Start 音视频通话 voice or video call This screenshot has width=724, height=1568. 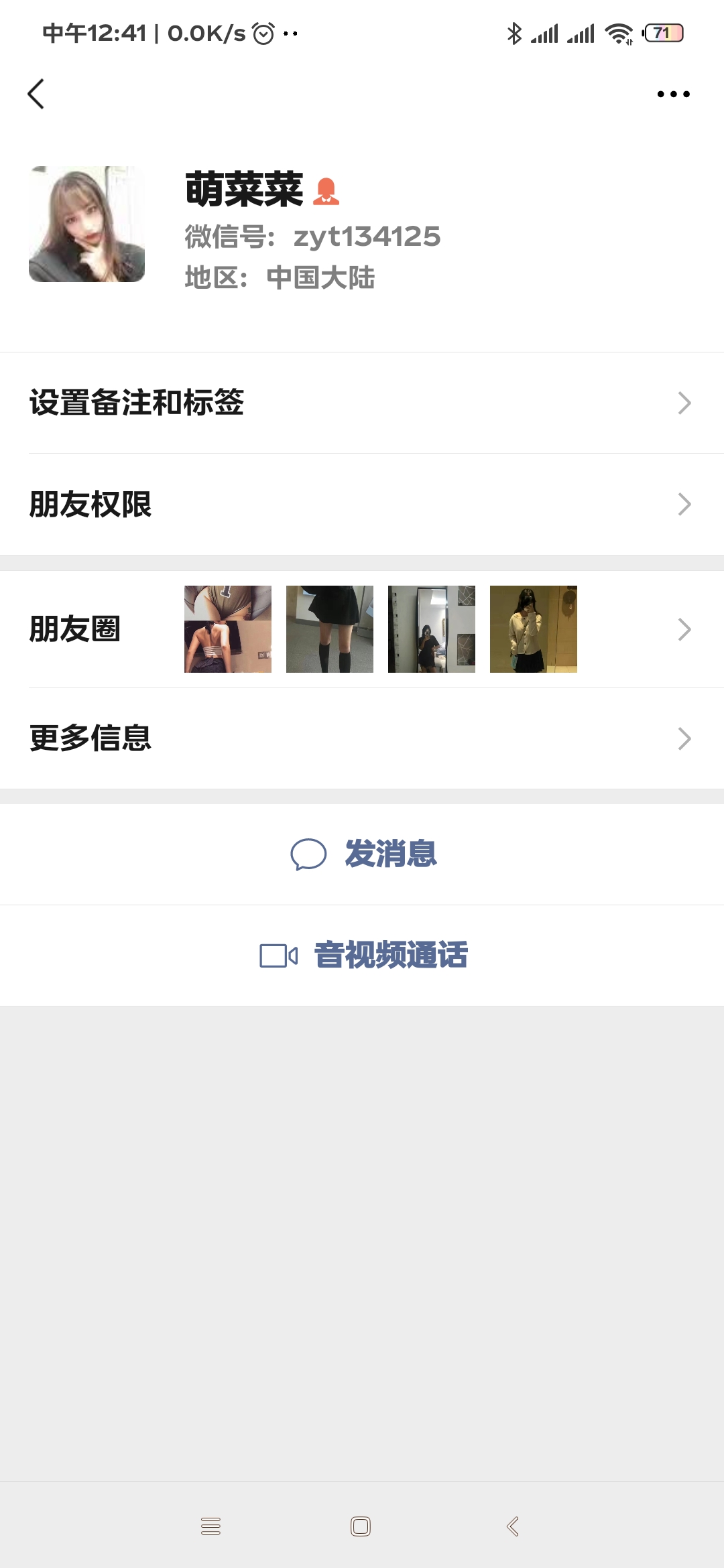click(363, 956)
